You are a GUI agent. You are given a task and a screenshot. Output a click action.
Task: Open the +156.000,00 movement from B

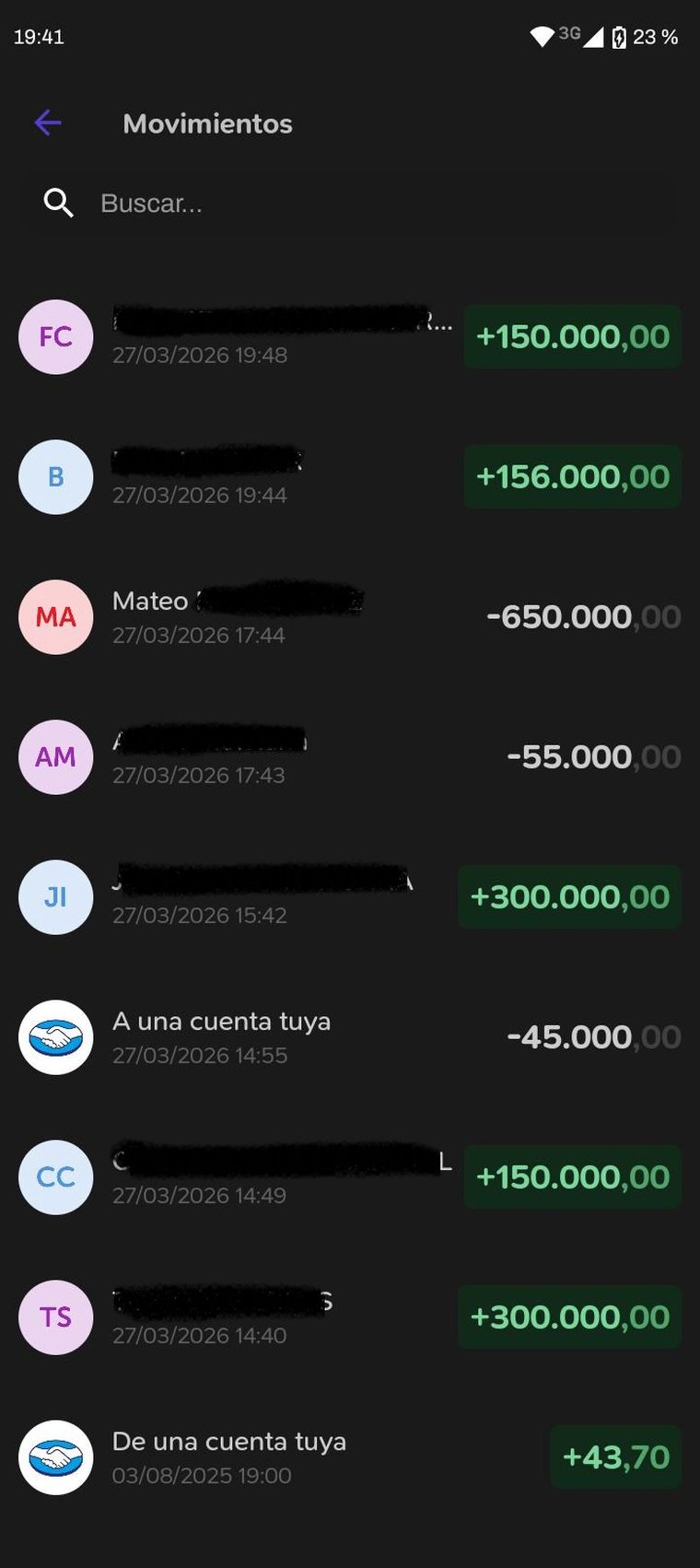pos(350,477)
